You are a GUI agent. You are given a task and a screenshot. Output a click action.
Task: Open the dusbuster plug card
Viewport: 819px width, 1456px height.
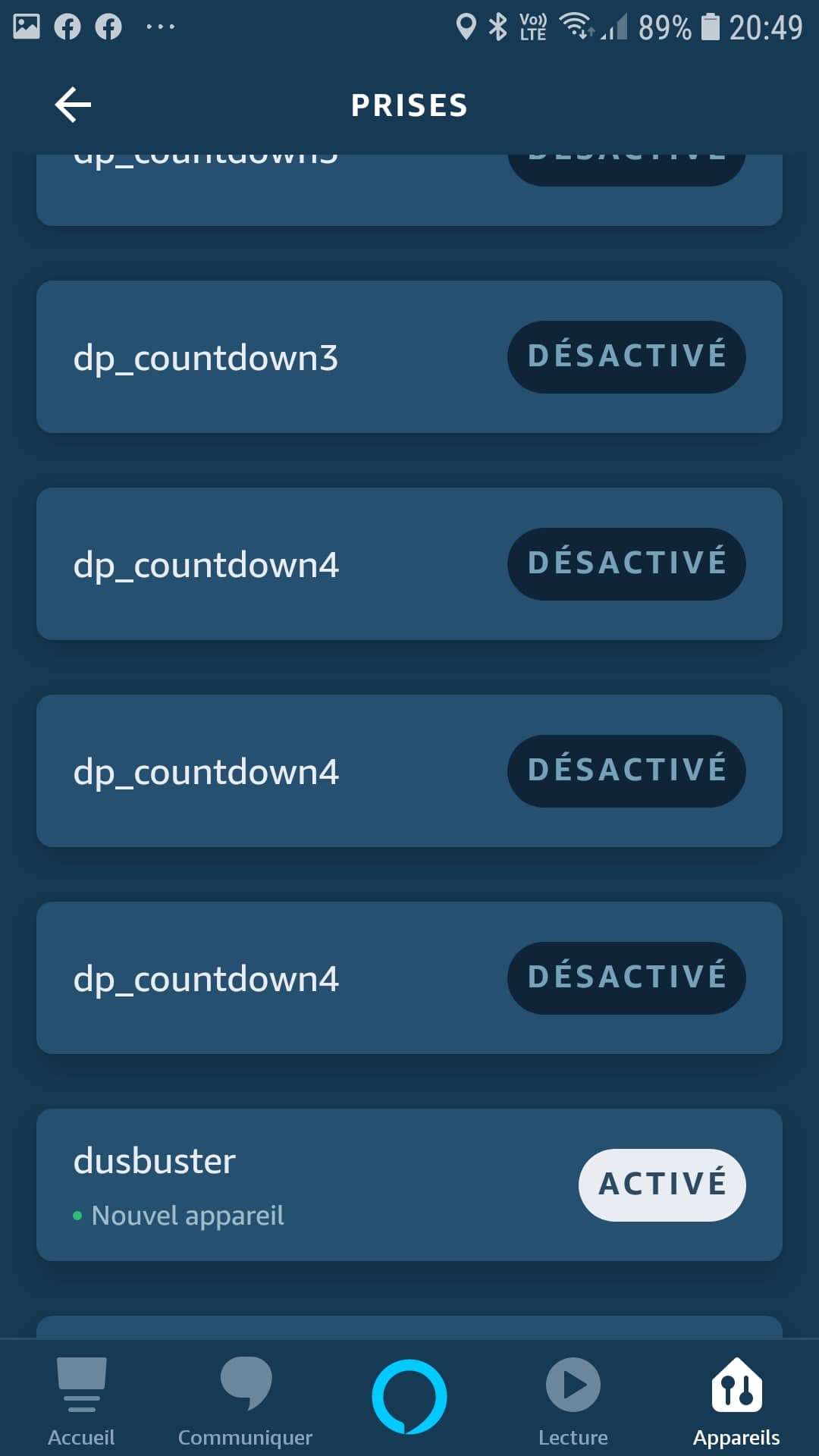pos(409,1185)
